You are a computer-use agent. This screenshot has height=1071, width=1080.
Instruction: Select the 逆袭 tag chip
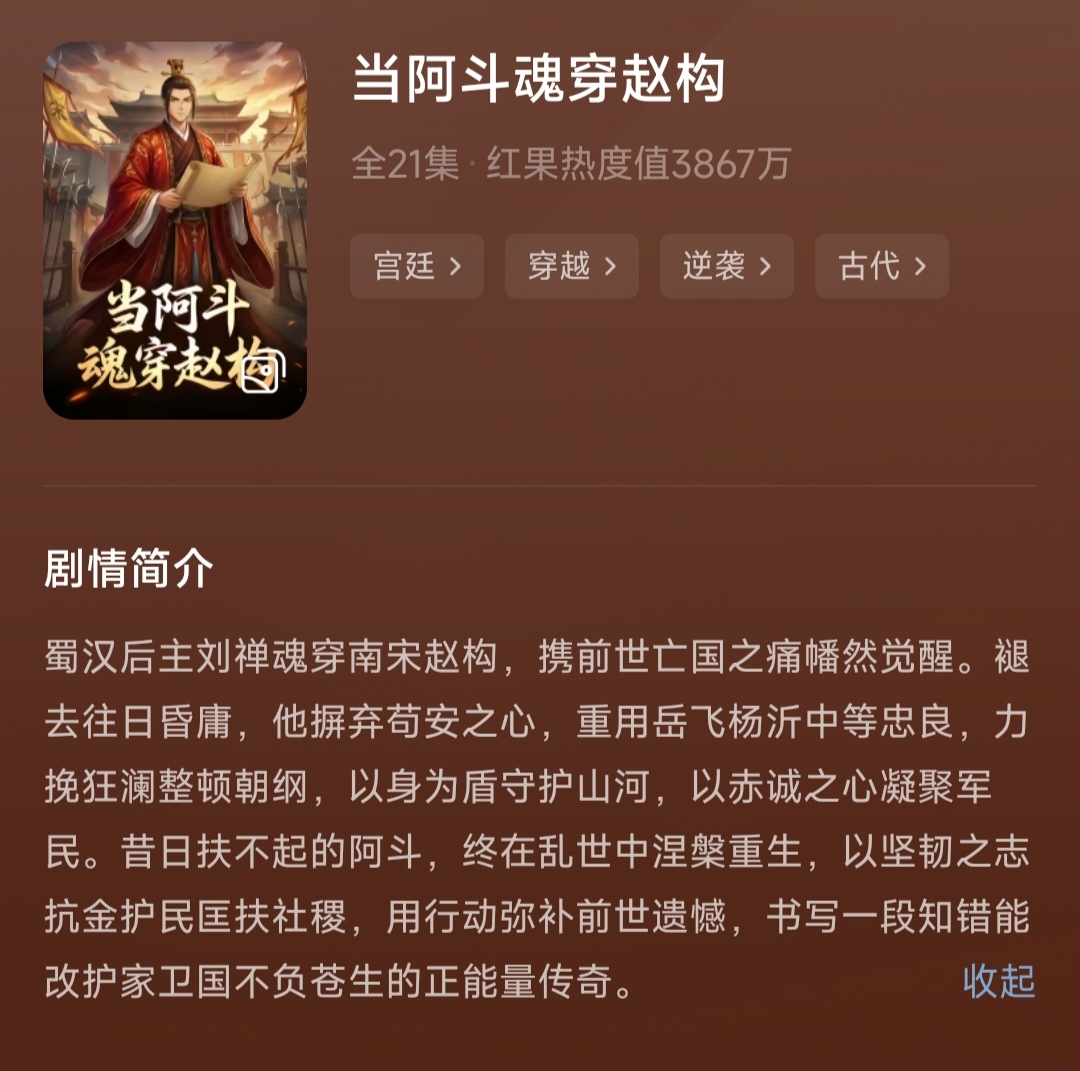coord(727,266)
